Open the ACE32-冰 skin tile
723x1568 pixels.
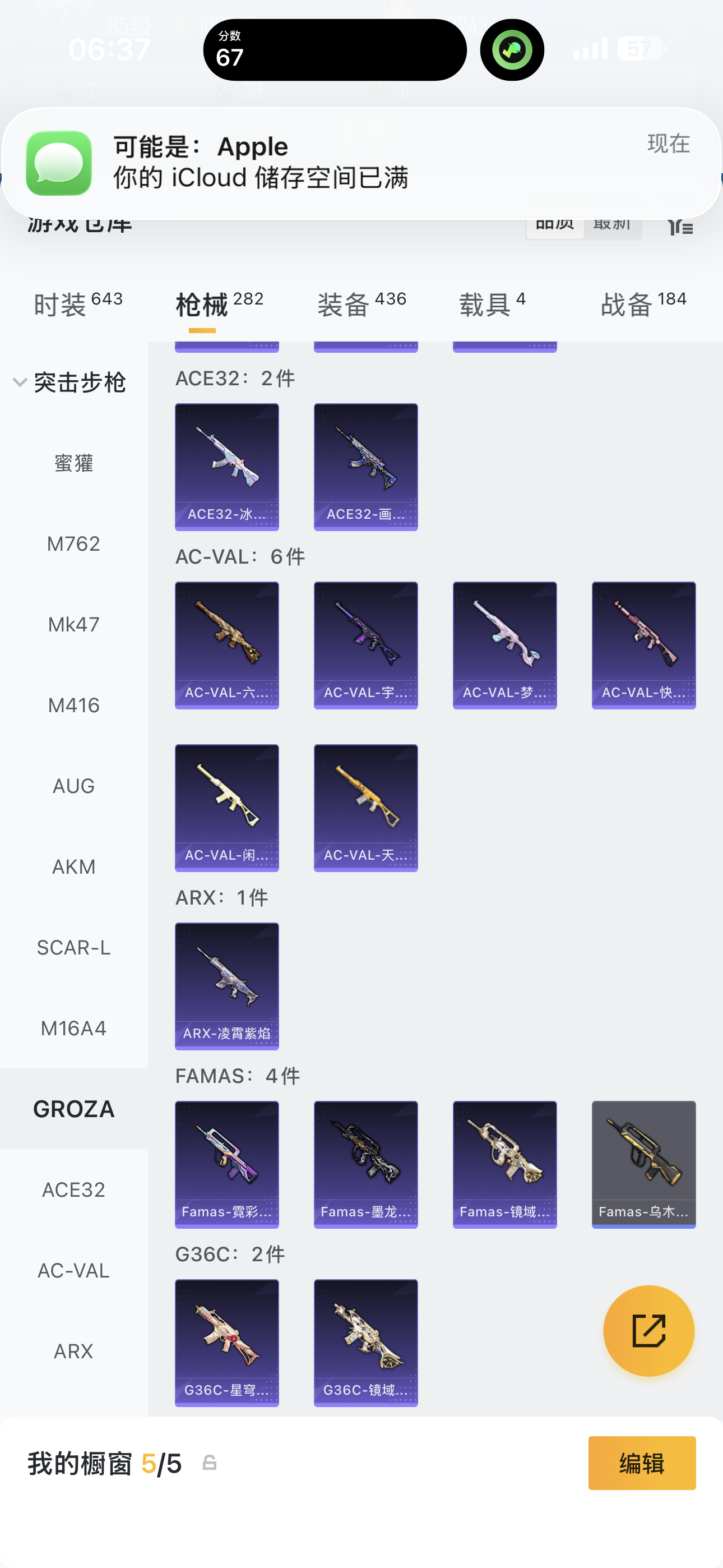tap(227, 467)
